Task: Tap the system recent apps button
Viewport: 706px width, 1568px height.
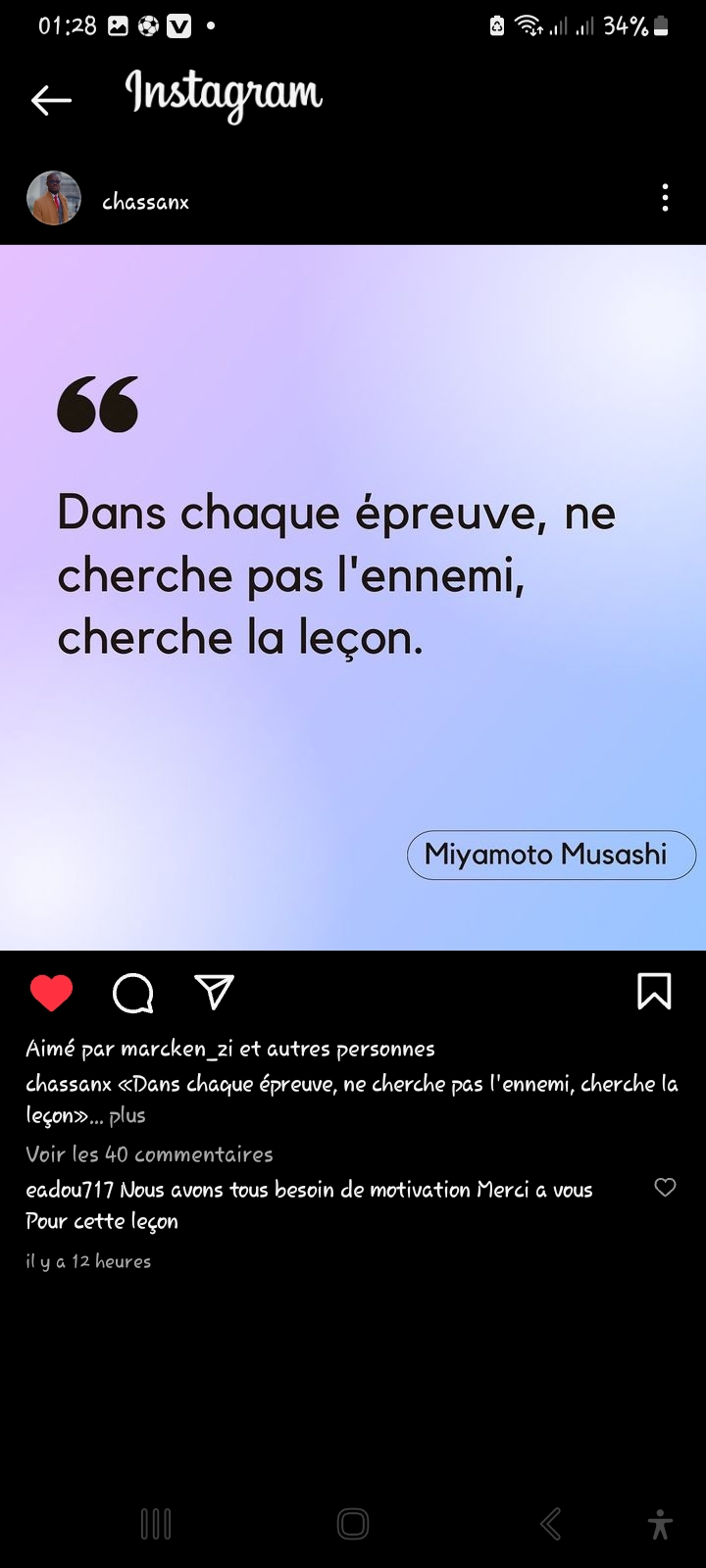Action: pyautogui.click(x=156, y=1524)
